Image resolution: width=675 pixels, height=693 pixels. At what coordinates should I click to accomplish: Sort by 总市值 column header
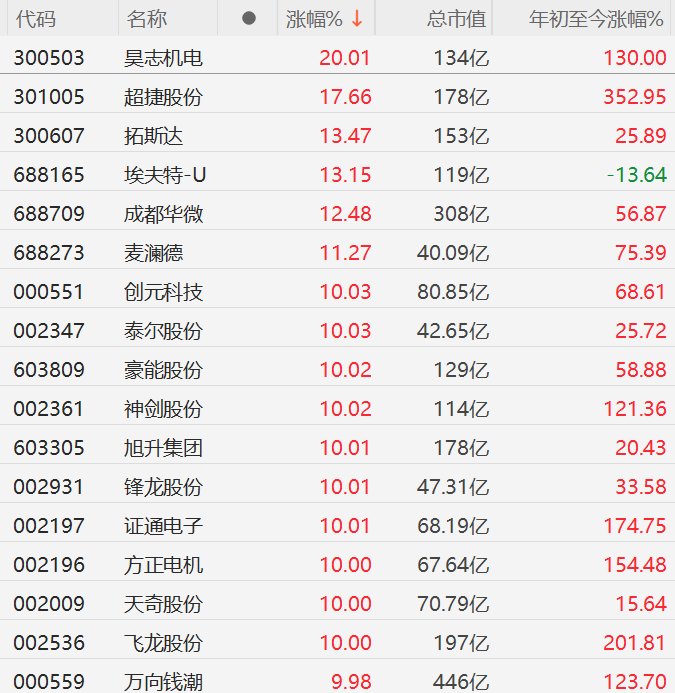(456, 19)
